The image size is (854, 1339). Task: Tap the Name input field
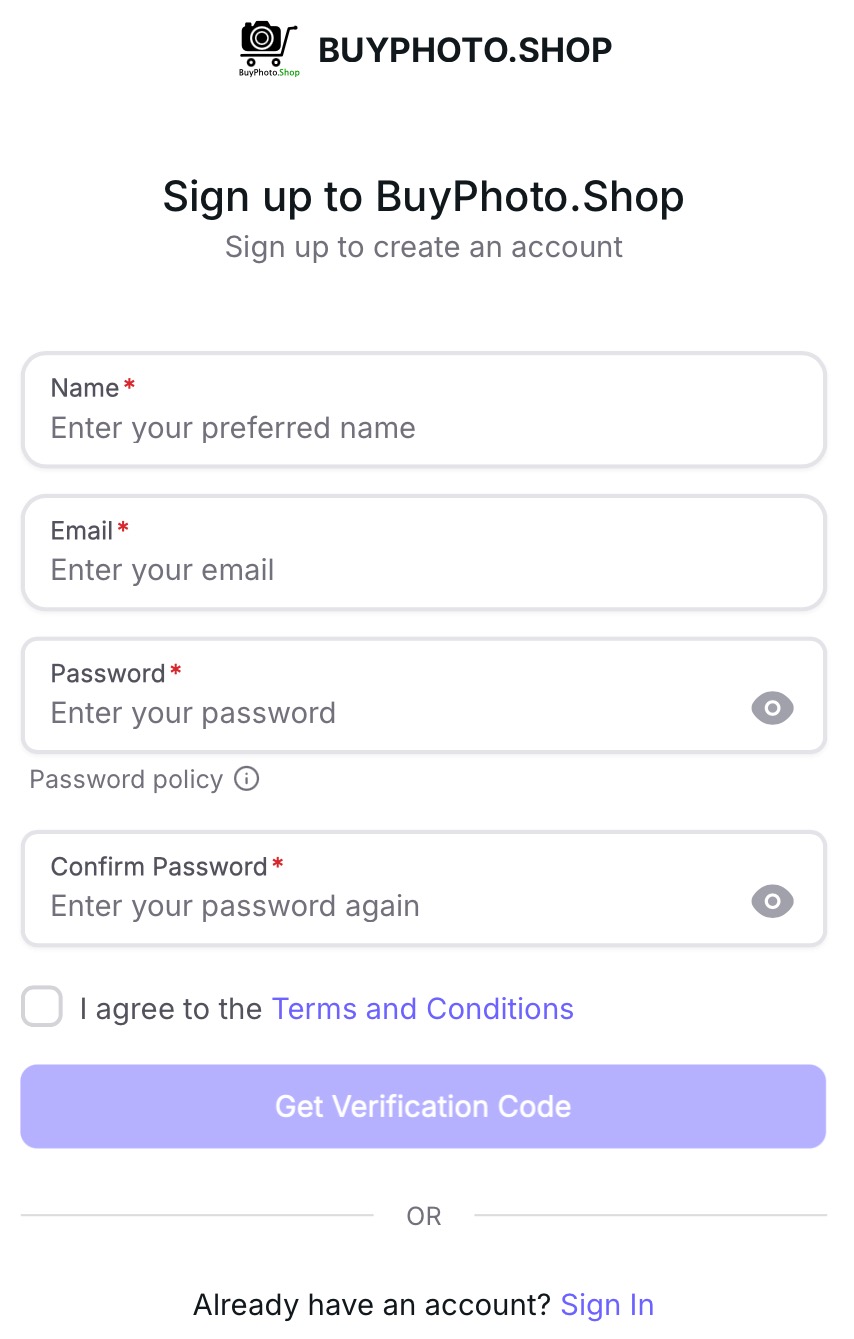click(423, 427)
